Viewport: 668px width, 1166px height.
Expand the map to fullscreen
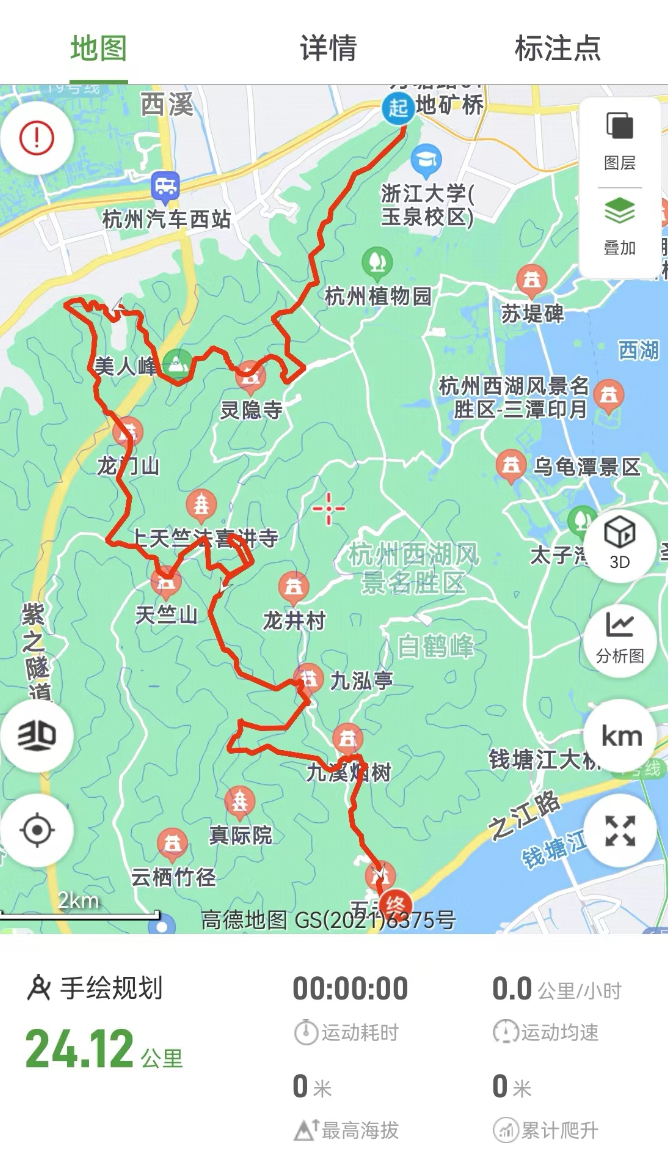pos(620,830)
